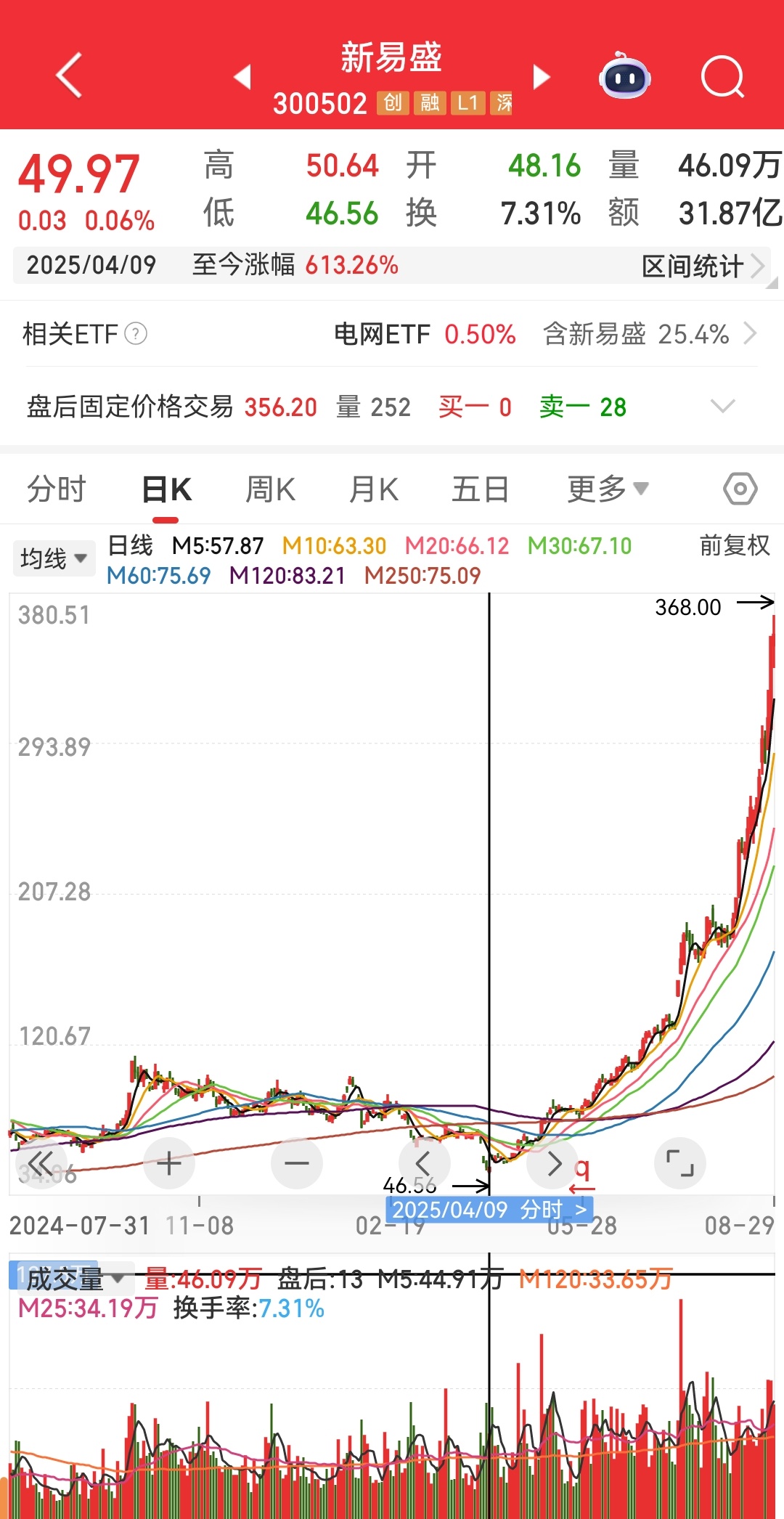Viewport: 784px width, 1519px height.
Task: Switch to the 周K tab
Action: [x=270, y=489]
